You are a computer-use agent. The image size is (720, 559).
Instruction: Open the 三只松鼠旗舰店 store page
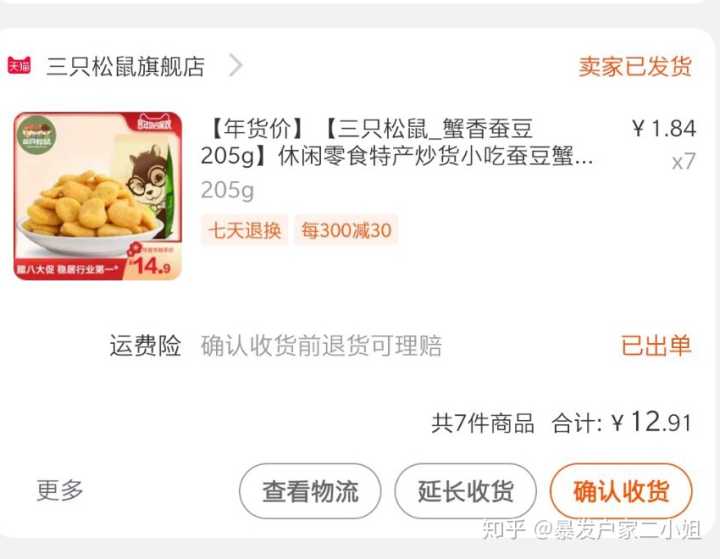(x=125, y=66)
